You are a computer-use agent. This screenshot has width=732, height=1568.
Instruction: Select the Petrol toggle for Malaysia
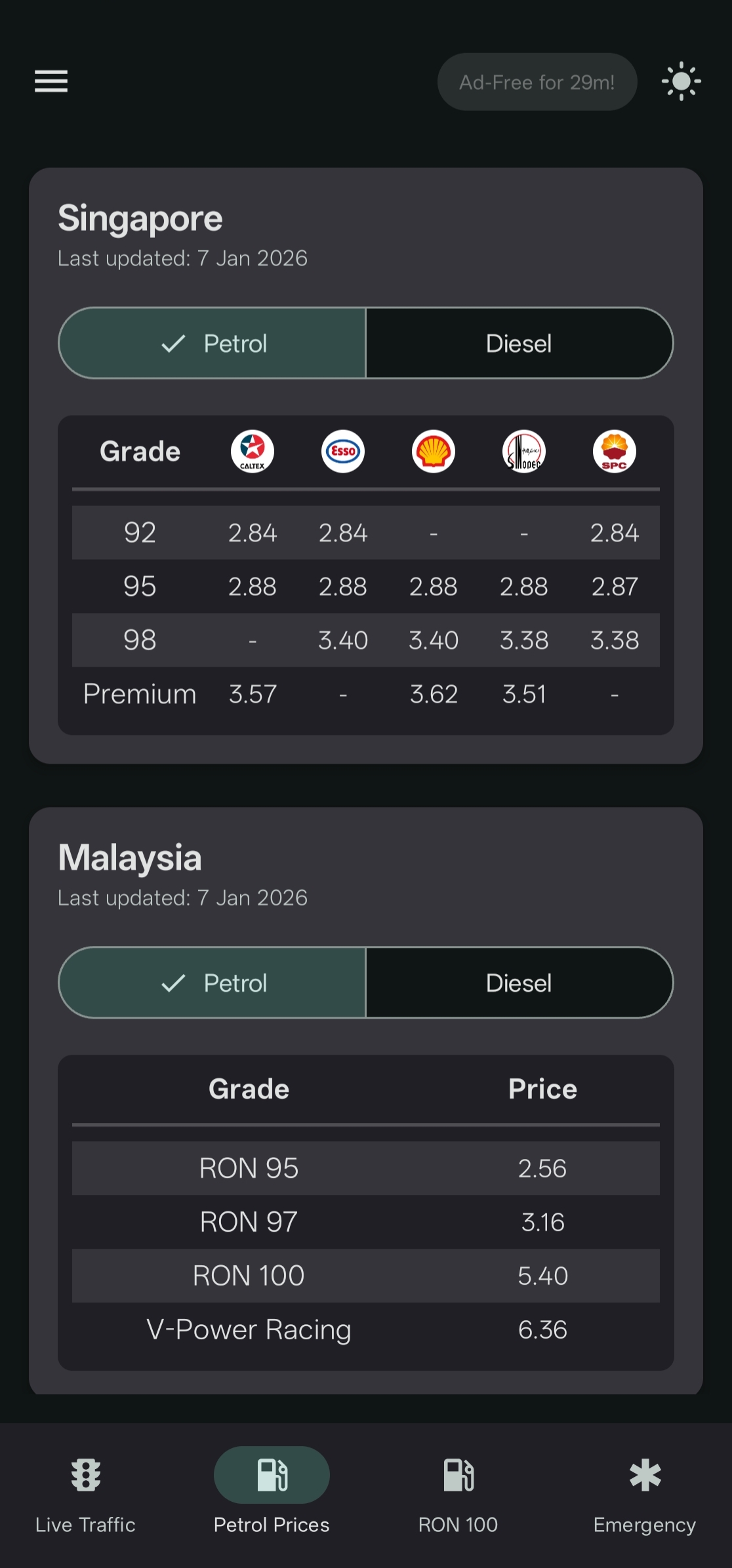[211, 983]
